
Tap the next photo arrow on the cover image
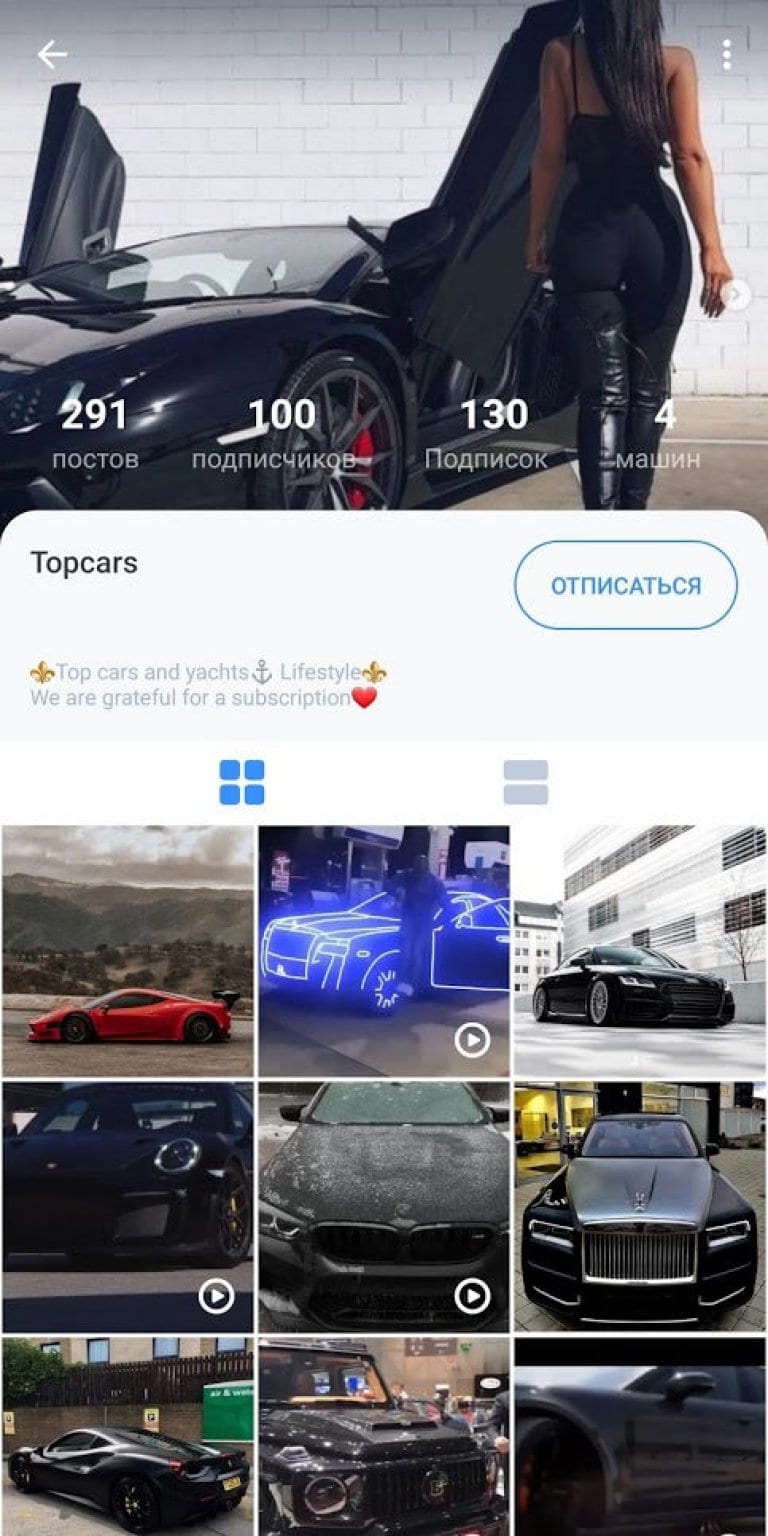(x=740, y=296)
